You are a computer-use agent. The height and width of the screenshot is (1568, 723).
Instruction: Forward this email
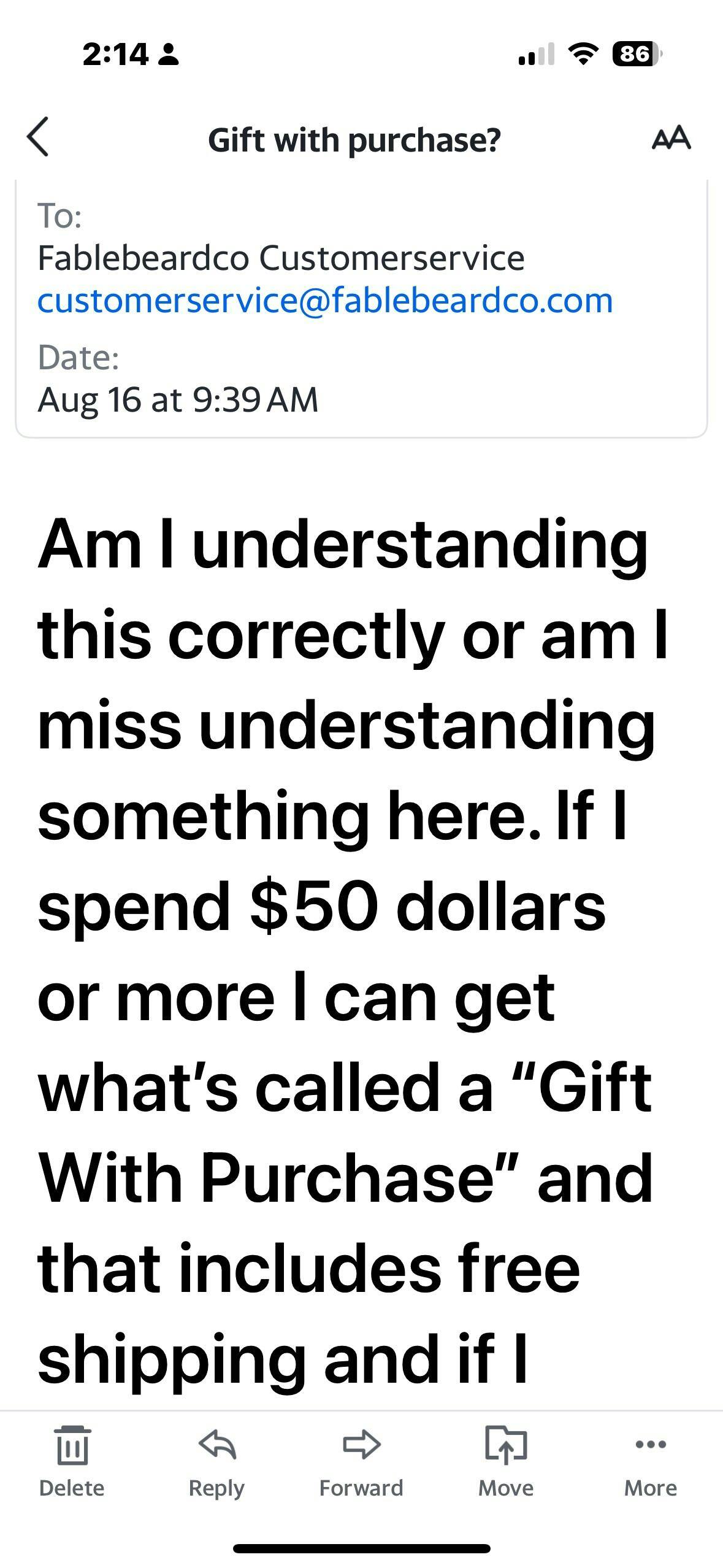click(x=361, y=1461)
